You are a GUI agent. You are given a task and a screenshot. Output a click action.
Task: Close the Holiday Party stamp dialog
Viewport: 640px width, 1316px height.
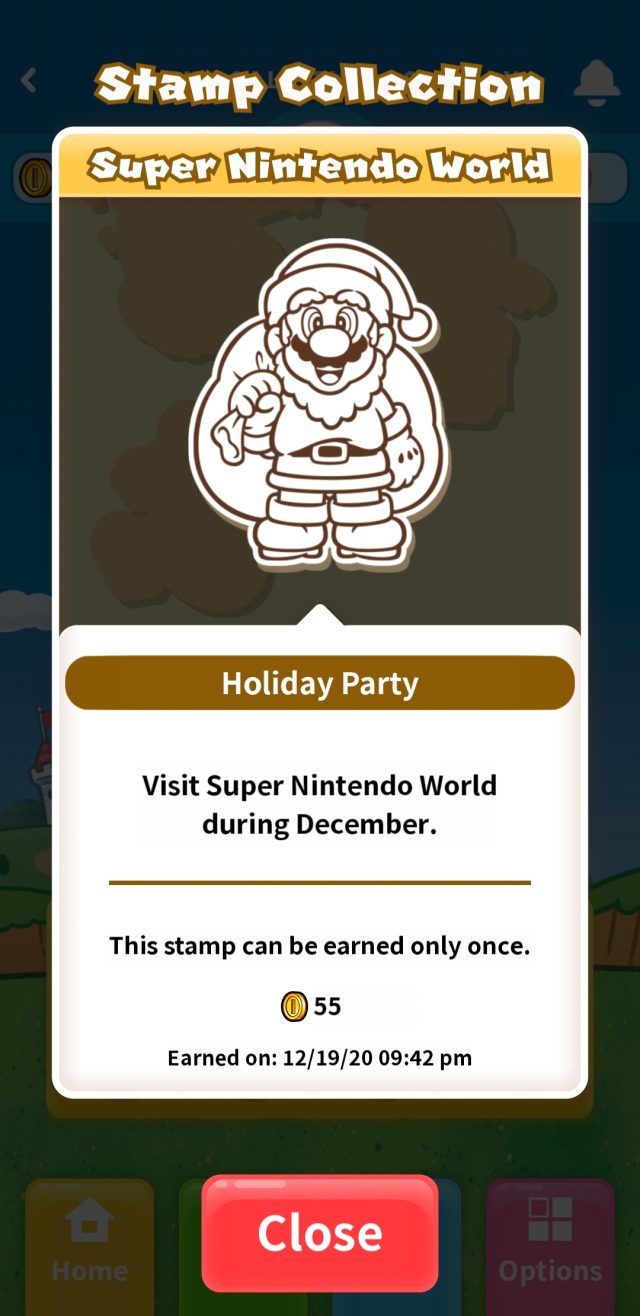point(320,1232)
